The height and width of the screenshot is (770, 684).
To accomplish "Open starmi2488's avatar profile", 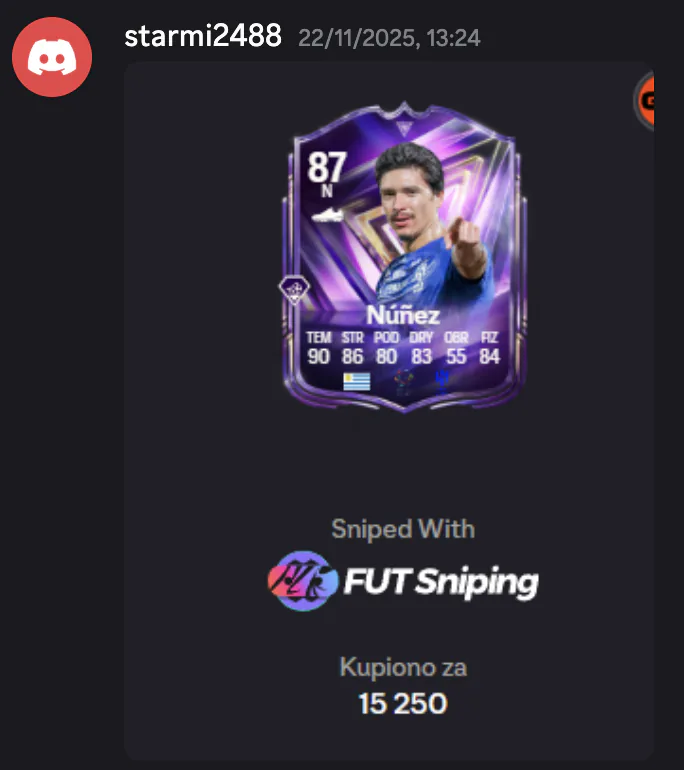I will (x=52, y=57).
